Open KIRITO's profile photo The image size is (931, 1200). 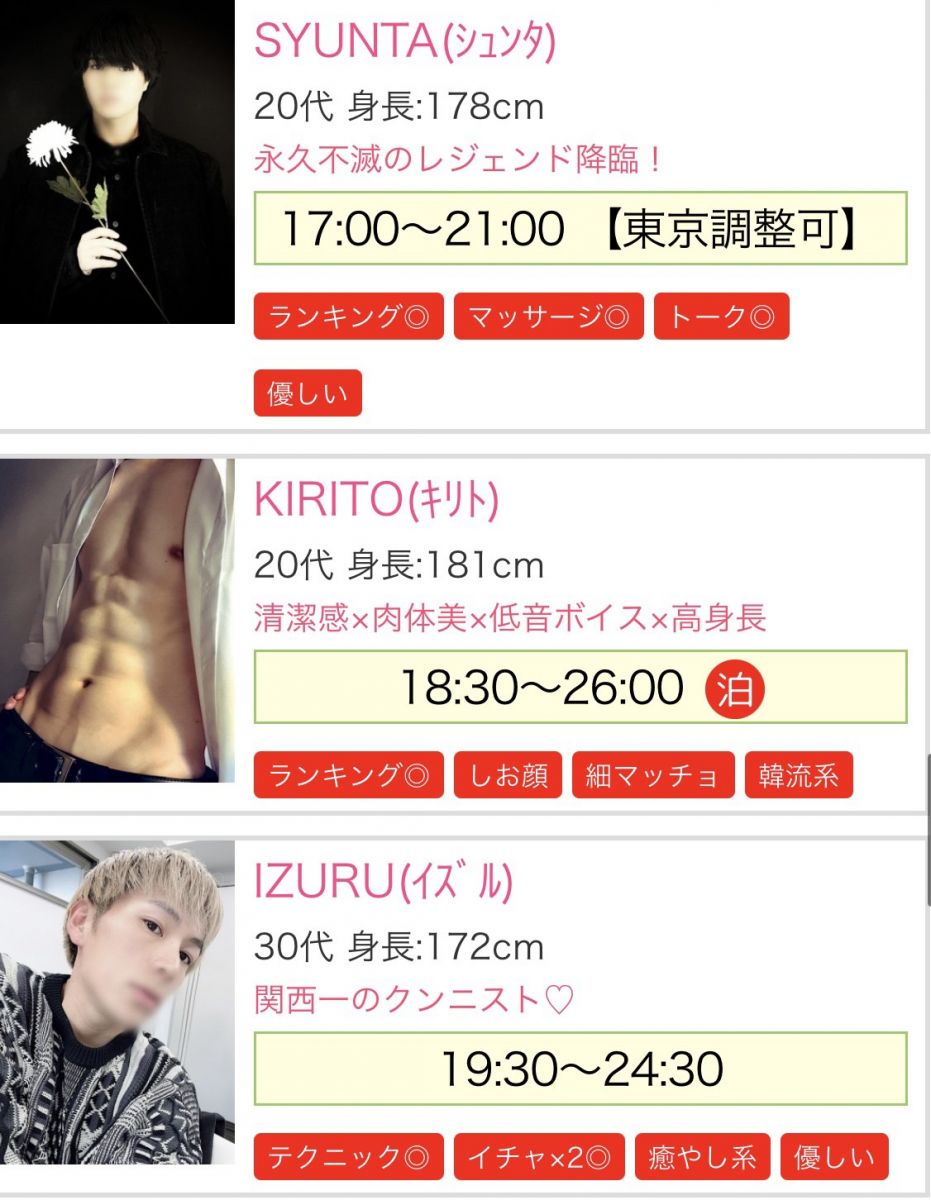tap(117, 620)
